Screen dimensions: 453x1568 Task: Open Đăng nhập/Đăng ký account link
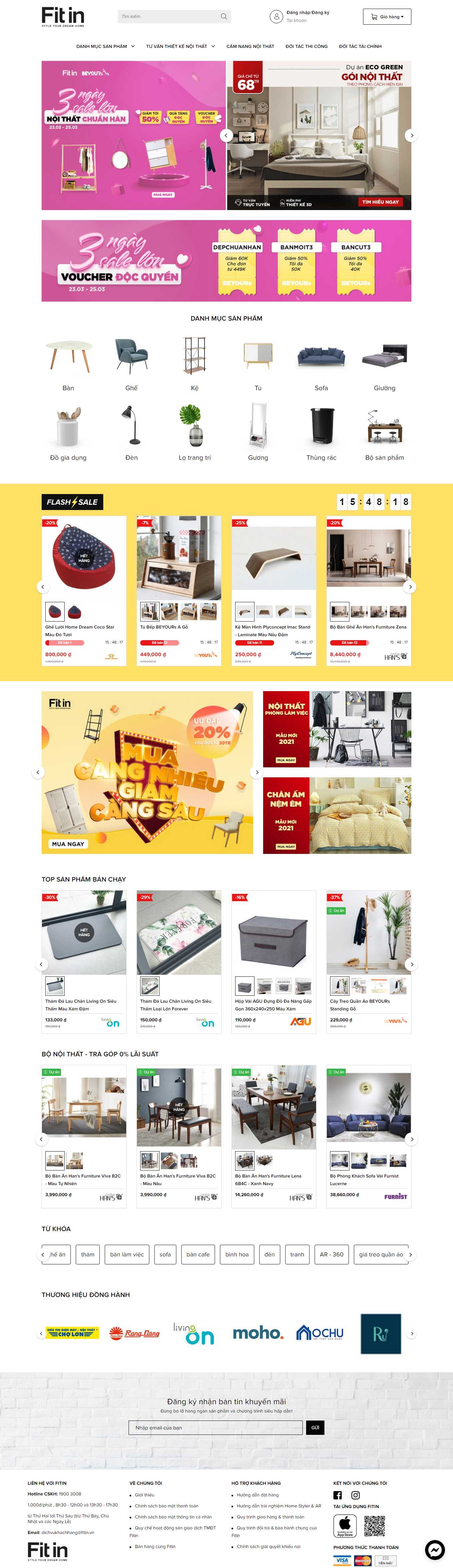[307, 13]
